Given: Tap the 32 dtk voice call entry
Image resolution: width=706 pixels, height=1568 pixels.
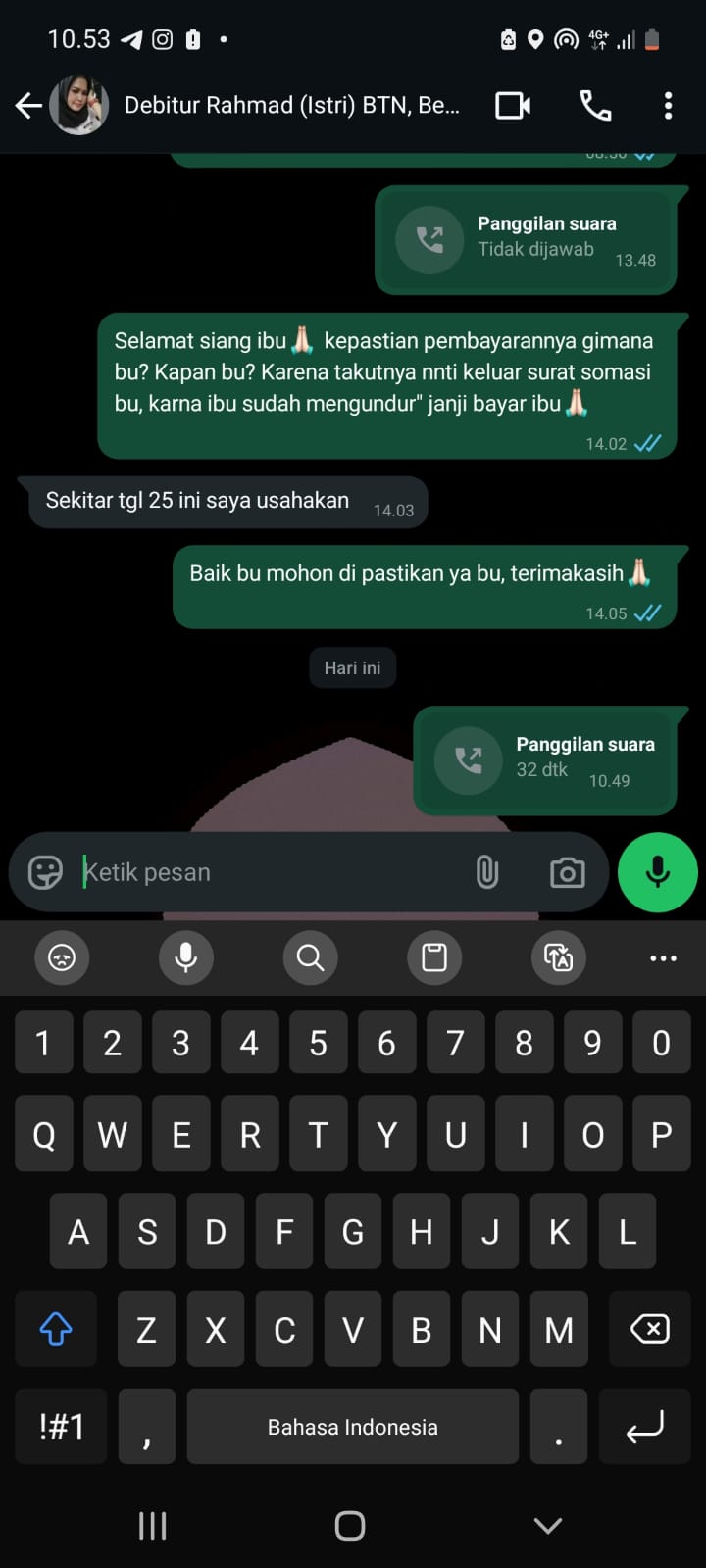Looking at the screenshot, I should click(x=545, y=760).
